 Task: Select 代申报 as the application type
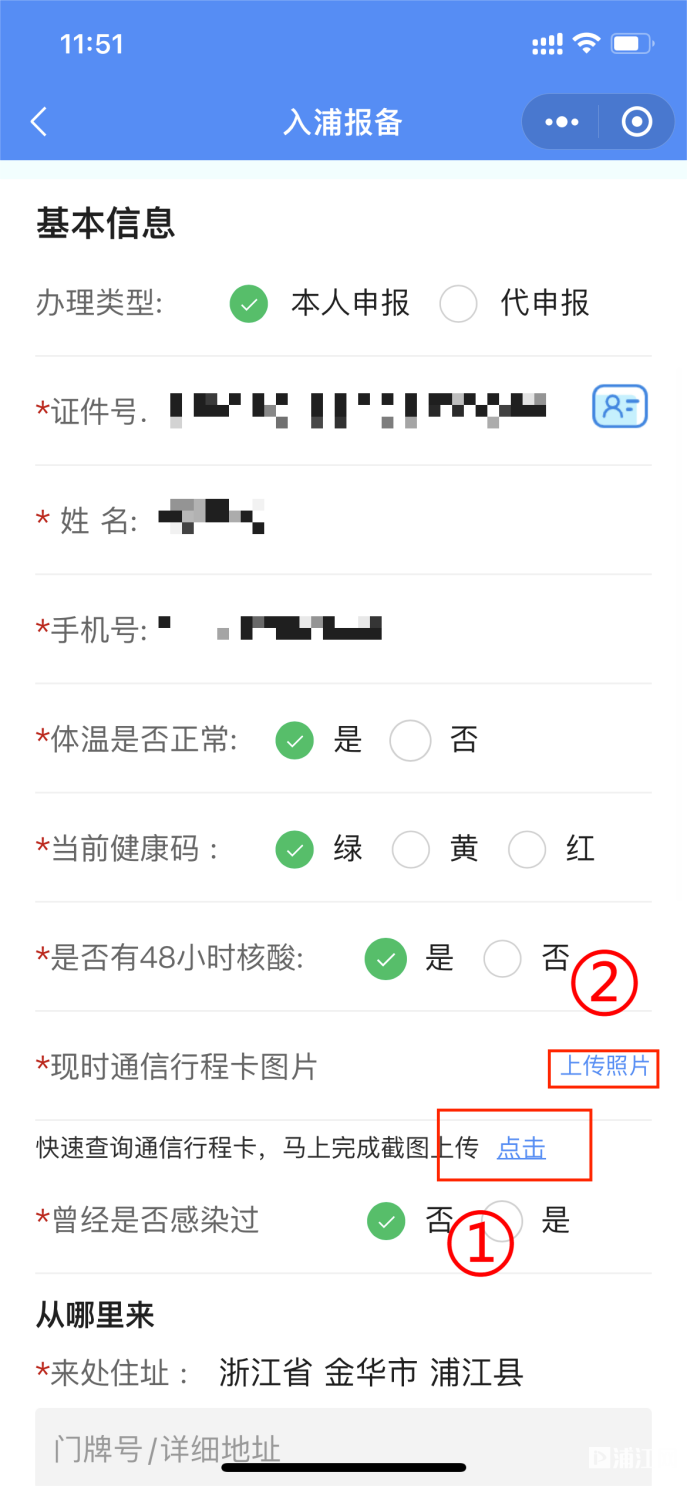pyautogui.click(x=458, y=304)
